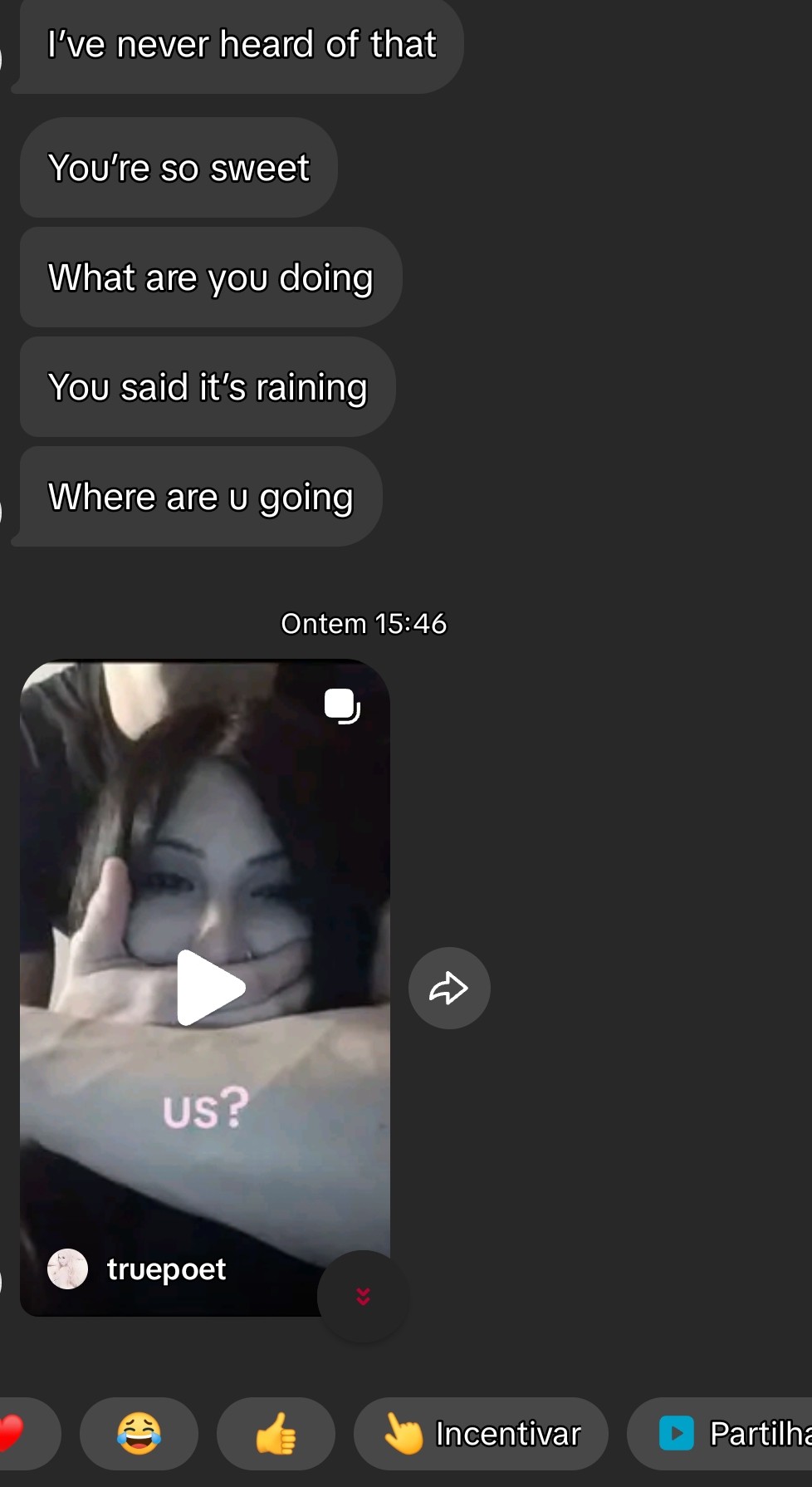Send the laughing-crying emoji reaction

coord(139,1434)
